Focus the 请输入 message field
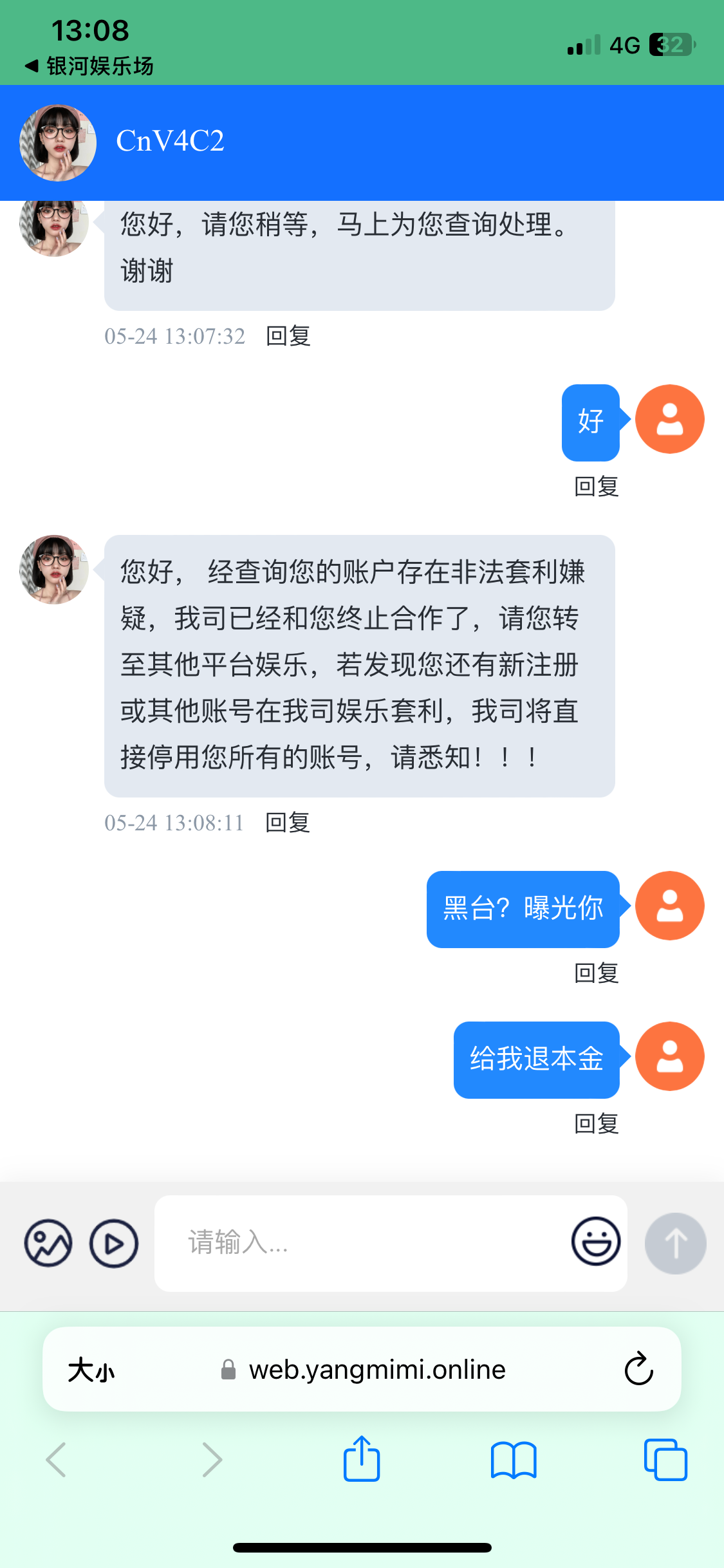 pyautogui.click(x=360, y=1243)
